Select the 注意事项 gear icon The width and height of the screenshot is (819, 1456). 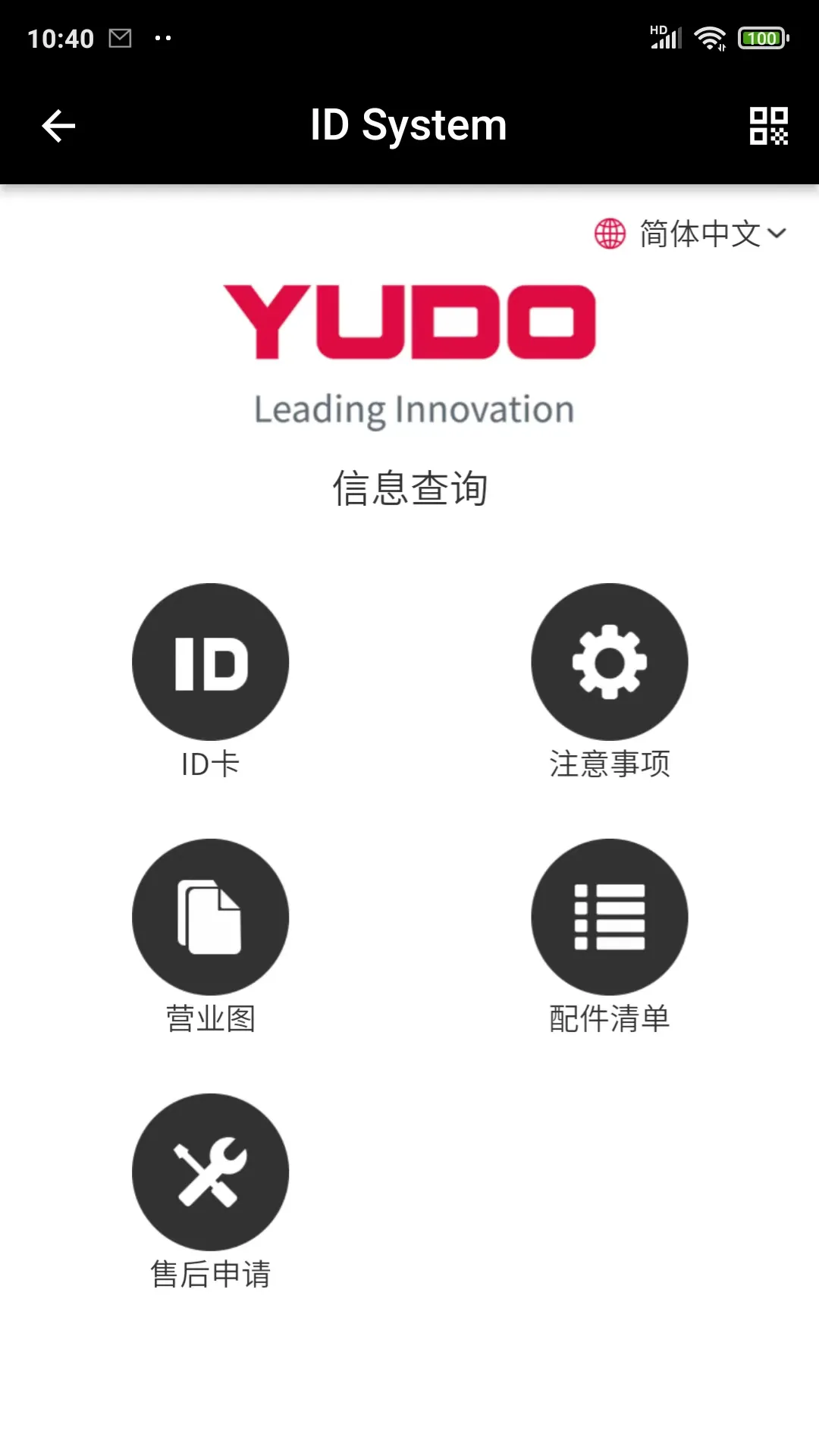click(x=609, y=661)
